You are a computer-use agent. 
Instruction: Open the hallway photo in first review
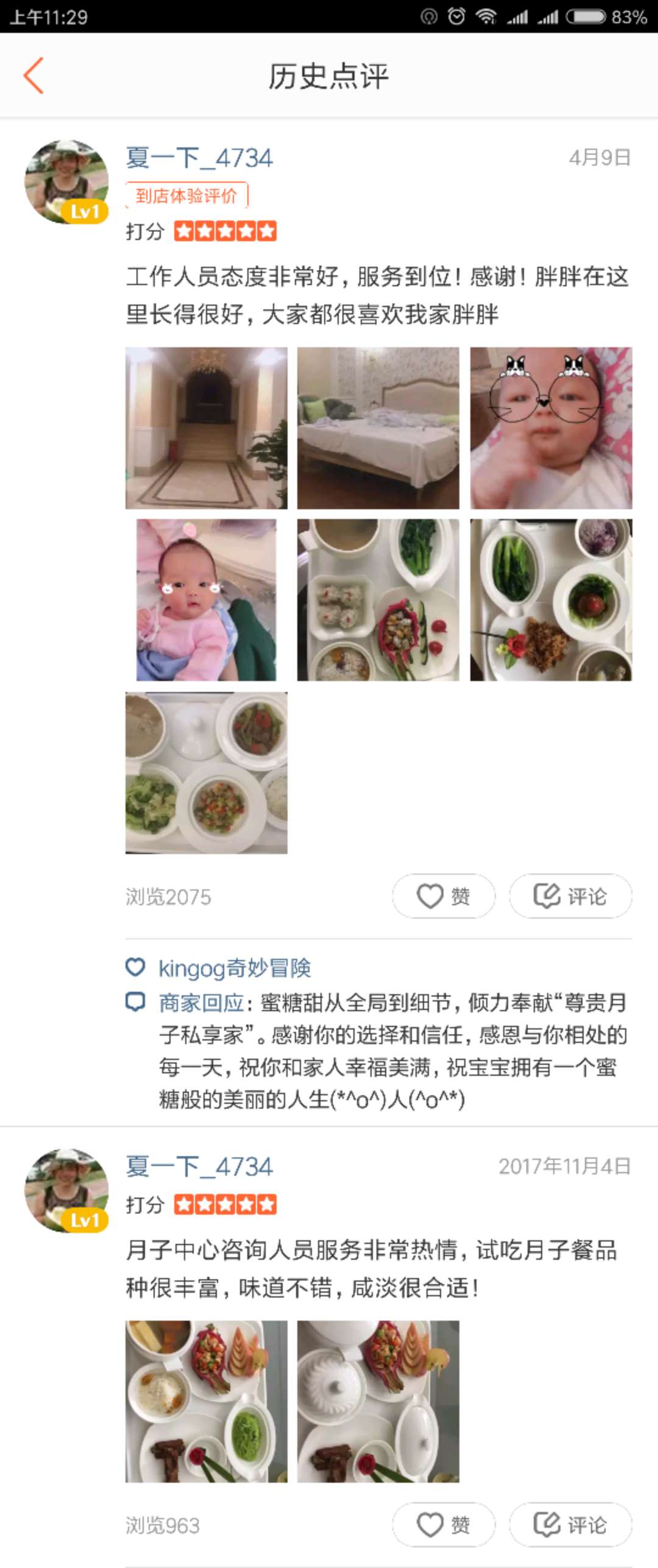[x=206, y=428]
